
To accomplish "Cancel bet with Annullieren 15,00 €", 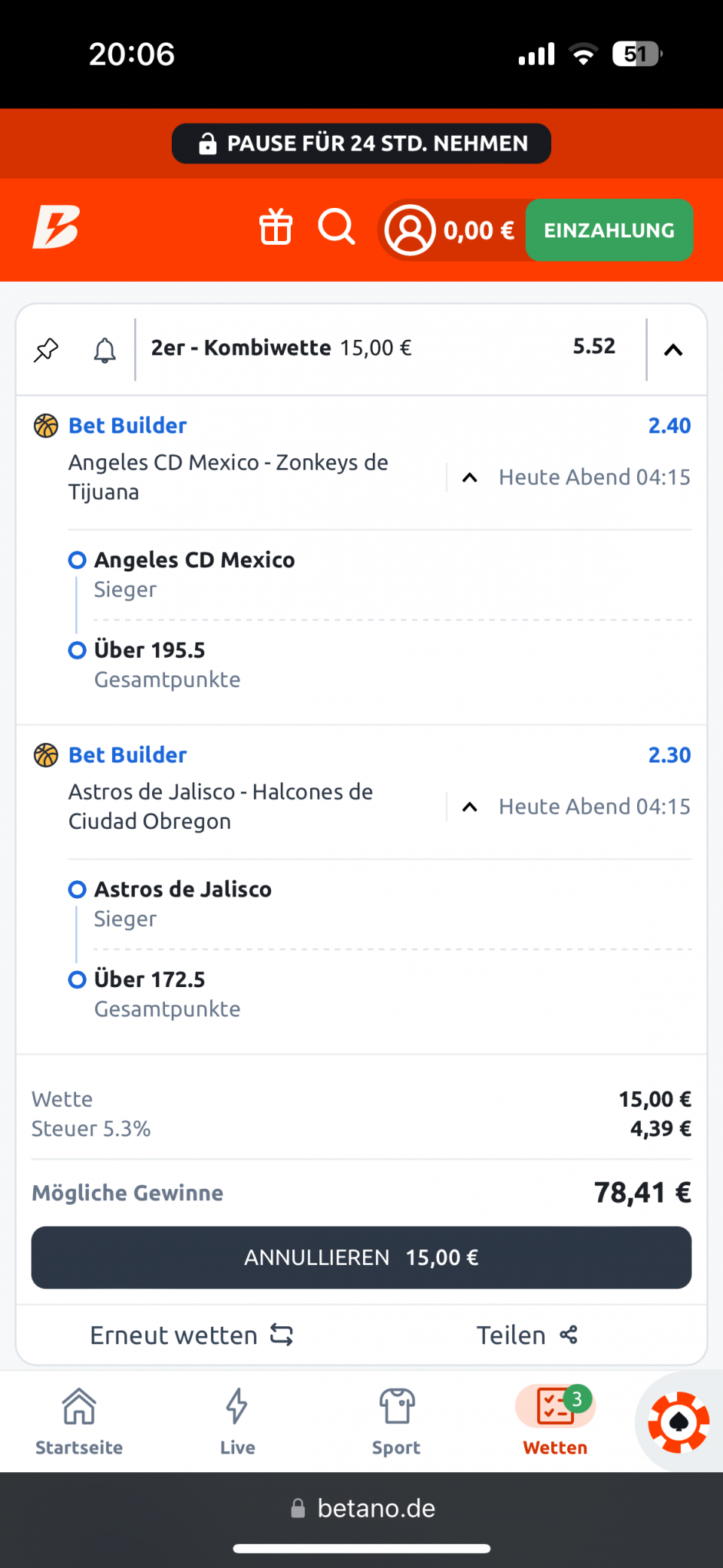I will coord(361,1257).
